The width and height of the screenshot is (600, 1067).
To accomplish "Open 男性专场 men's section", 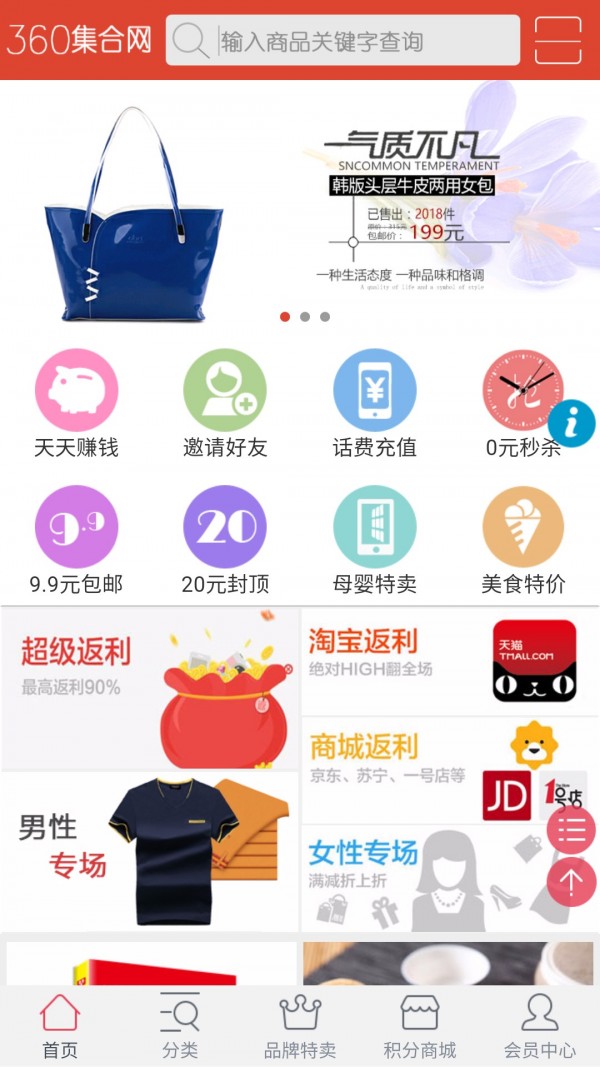I will (x=150, y=850).
